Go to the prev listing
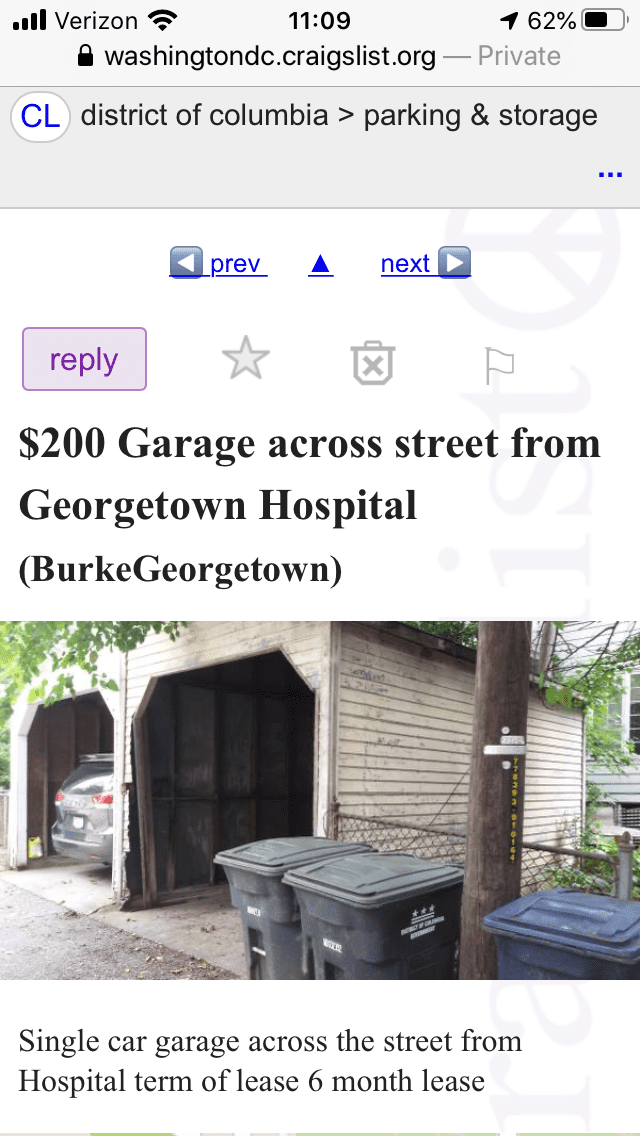 pos(219,264)
